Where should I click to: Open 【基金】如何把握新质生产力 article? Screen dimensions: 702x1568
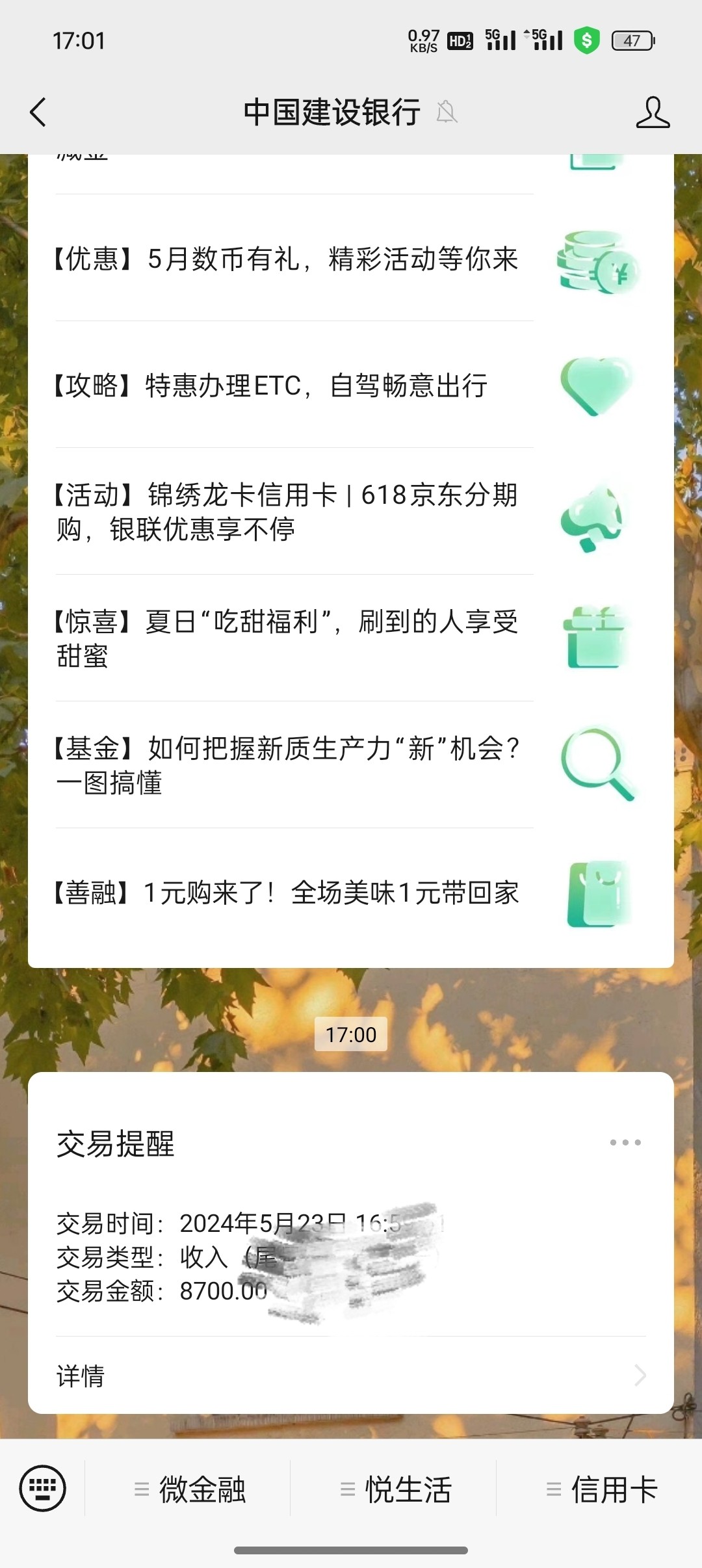coord(286,765)
